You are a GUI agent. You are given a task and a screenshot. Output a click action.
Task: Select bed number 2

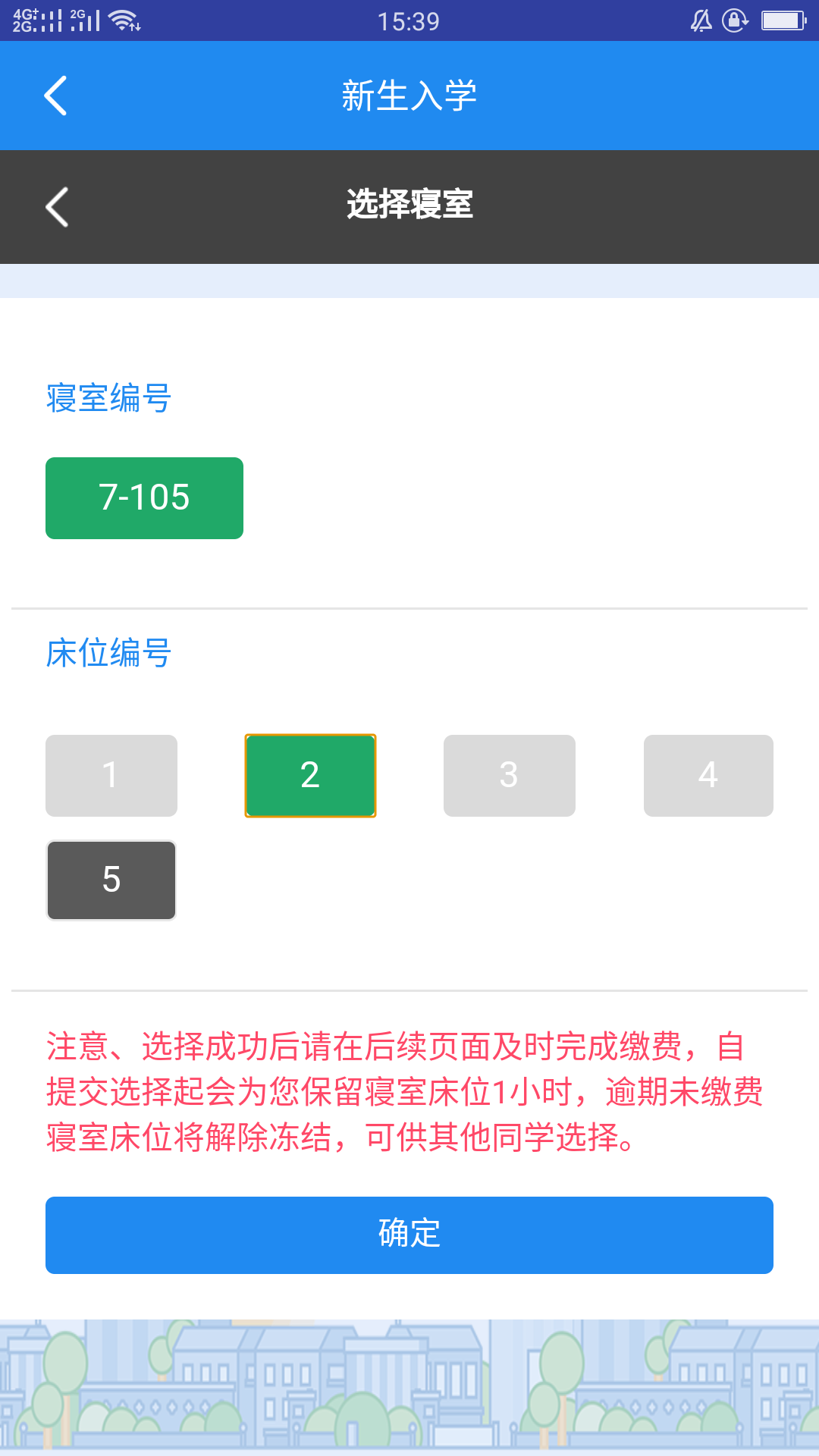(310, 776)
